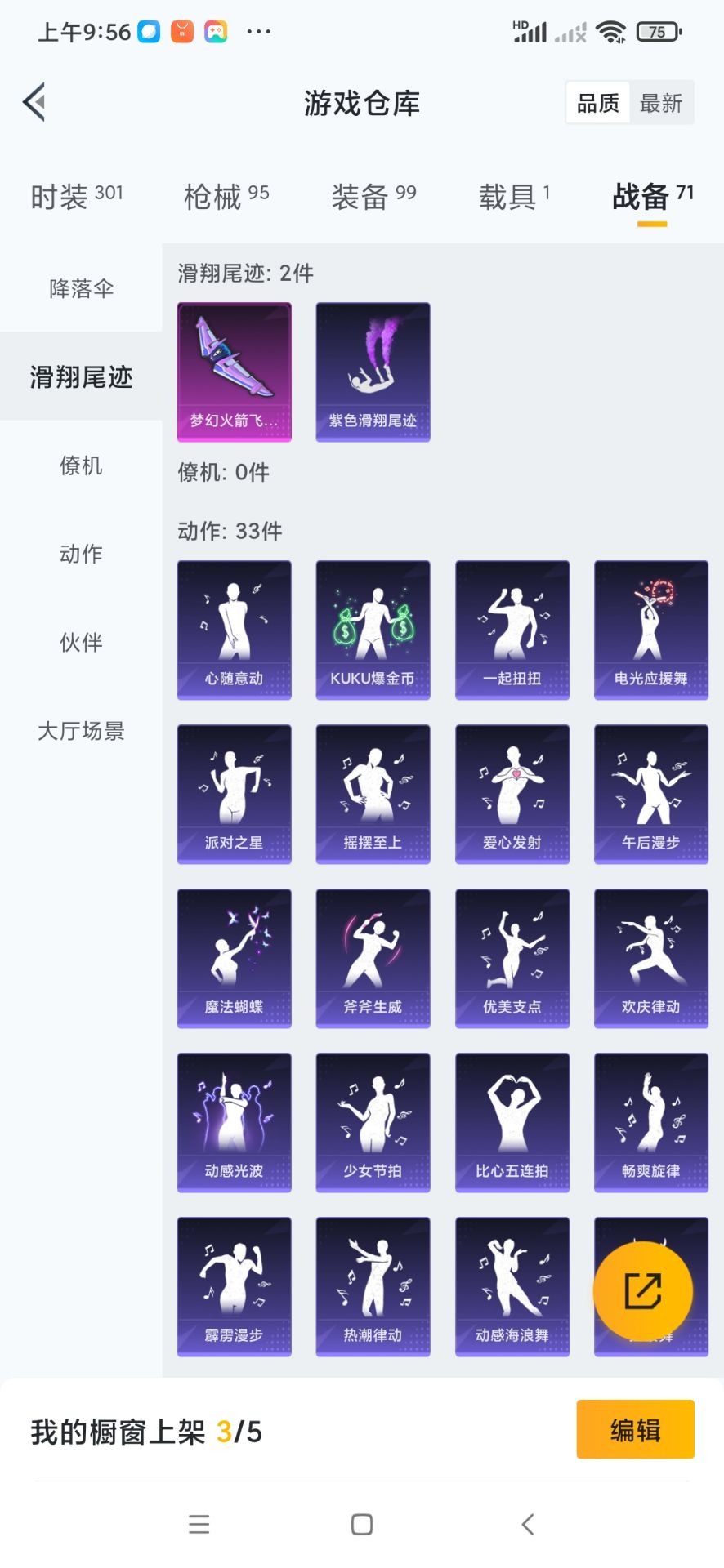Open the 魔法蝴蝶 emote
Viewport: 724px width, 1568px height.
point(235,958)
